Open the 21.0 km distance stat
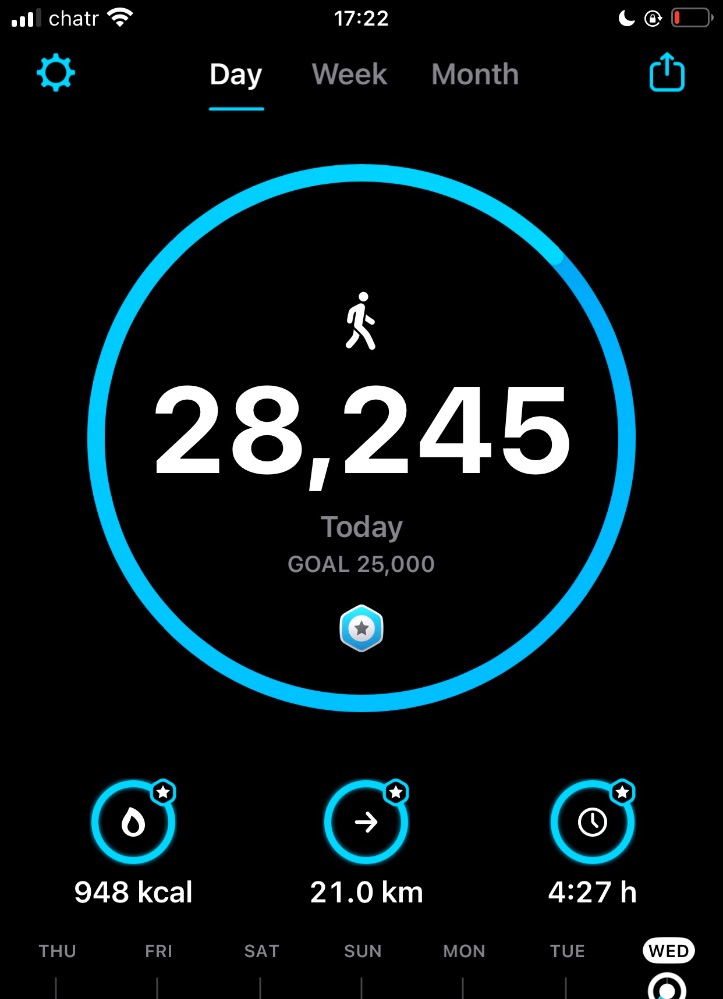 (366, 823)
